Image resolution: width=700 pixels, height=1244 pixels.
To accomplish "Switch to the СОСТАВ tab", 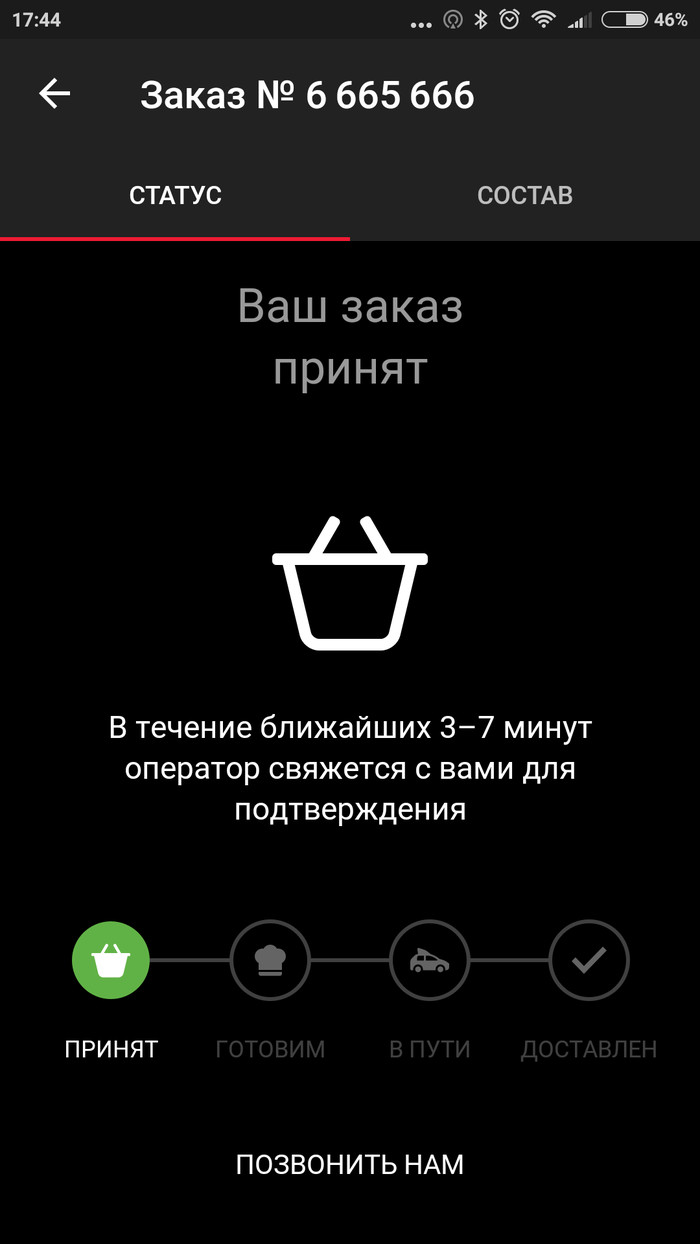I will [x=524, y=195].
